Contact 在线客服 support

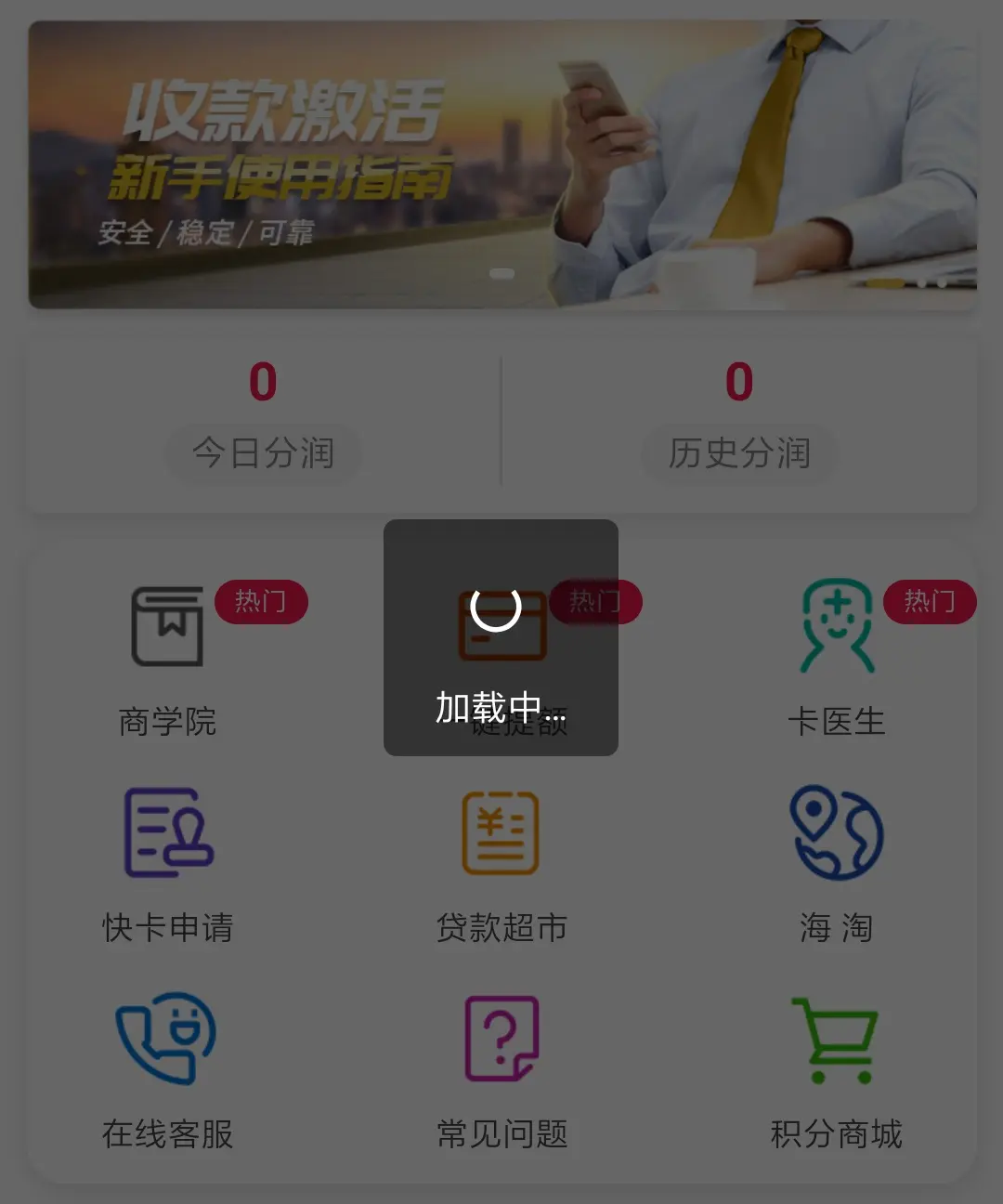pos(168,1068)
